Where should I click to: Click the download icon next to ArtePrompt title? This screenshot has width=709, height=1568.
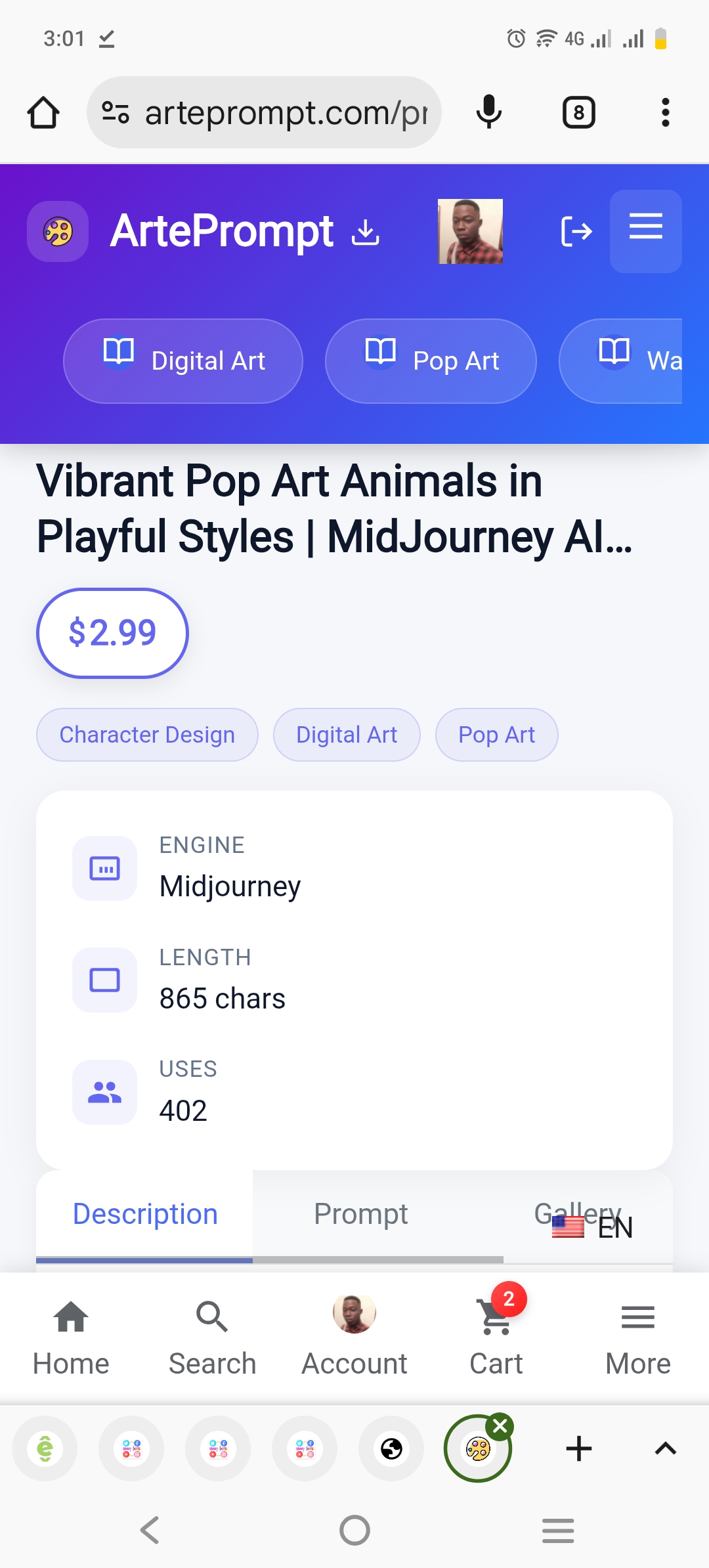366,231
